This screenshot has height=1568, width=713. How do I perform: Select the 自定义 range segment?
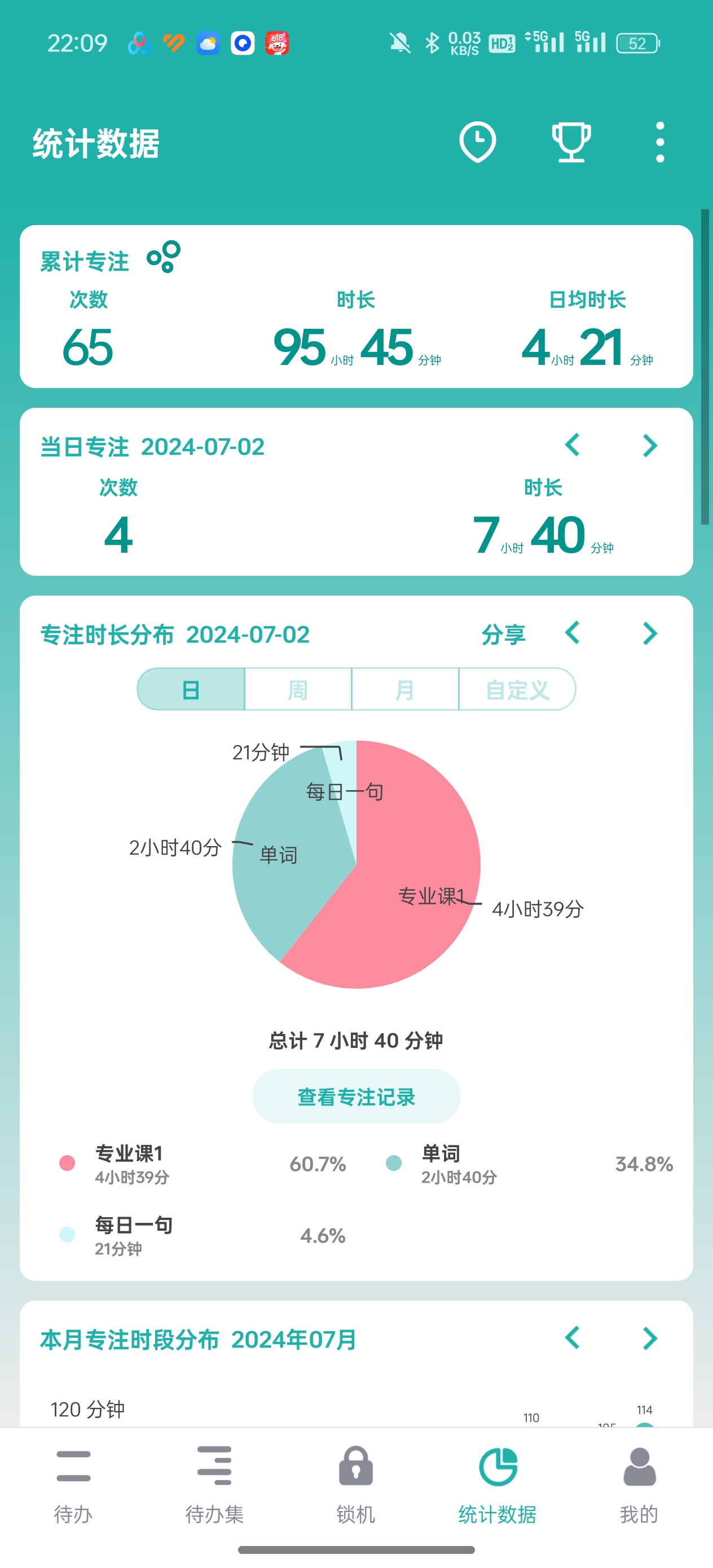click(517, 690)
